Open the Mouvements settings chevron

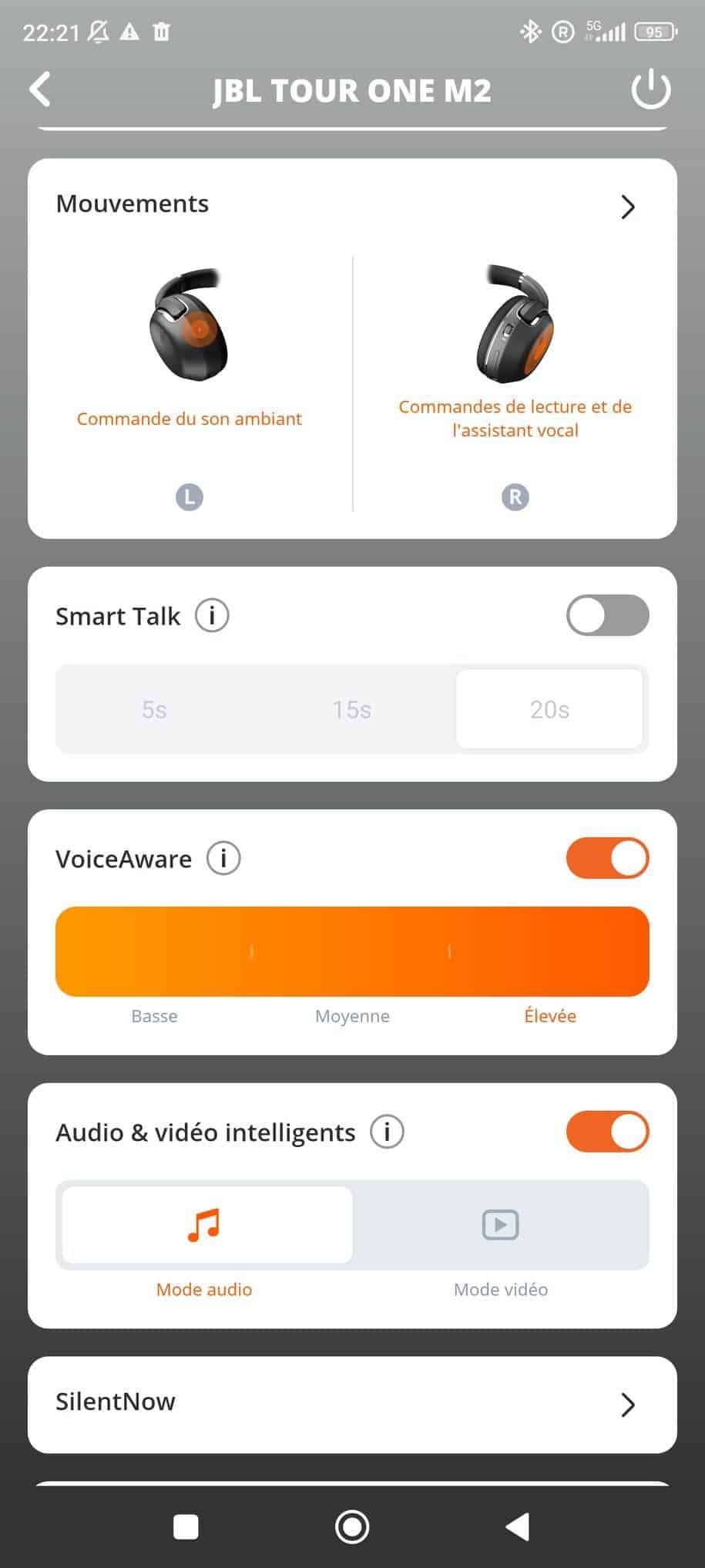pos(627,207)
